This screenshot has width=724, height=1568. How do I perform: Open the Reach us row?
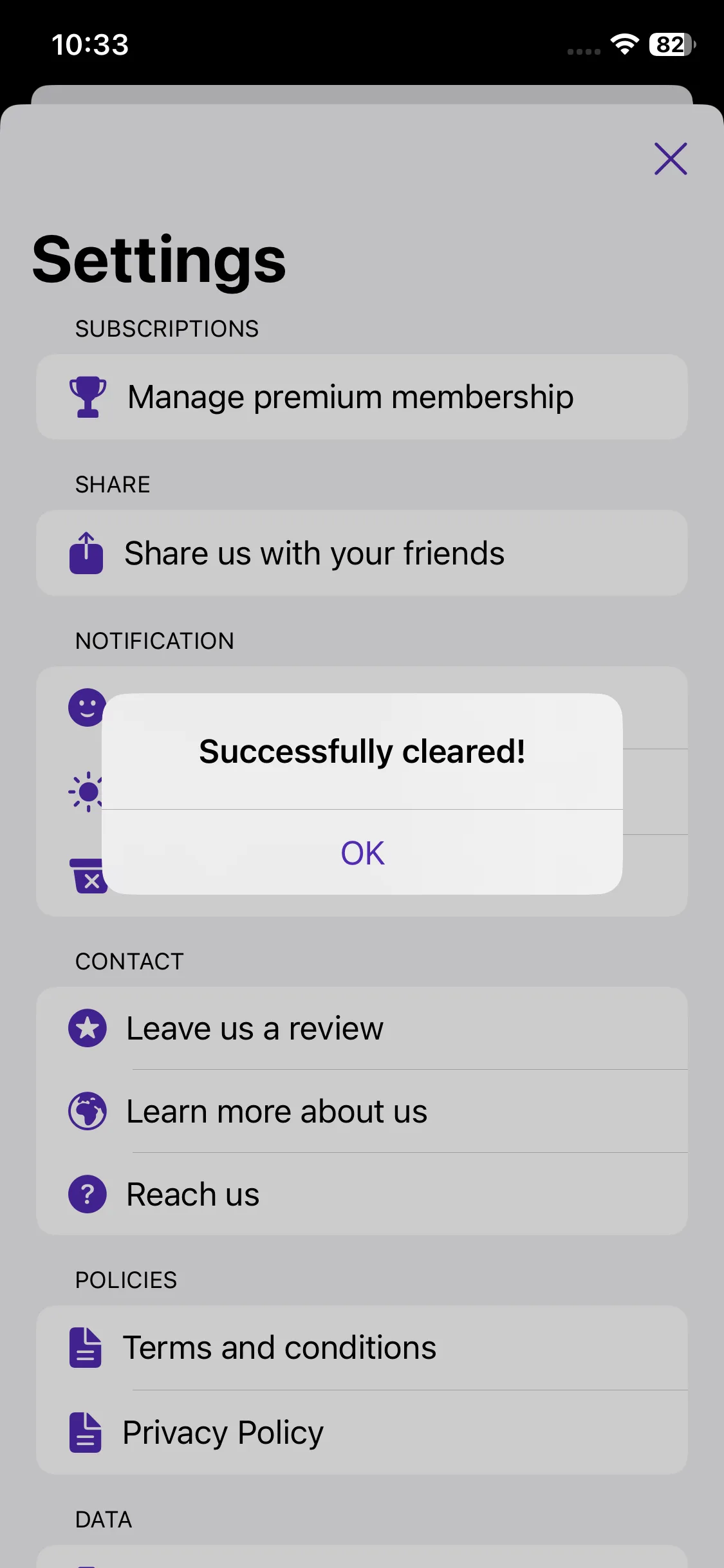click(362, 1194)
